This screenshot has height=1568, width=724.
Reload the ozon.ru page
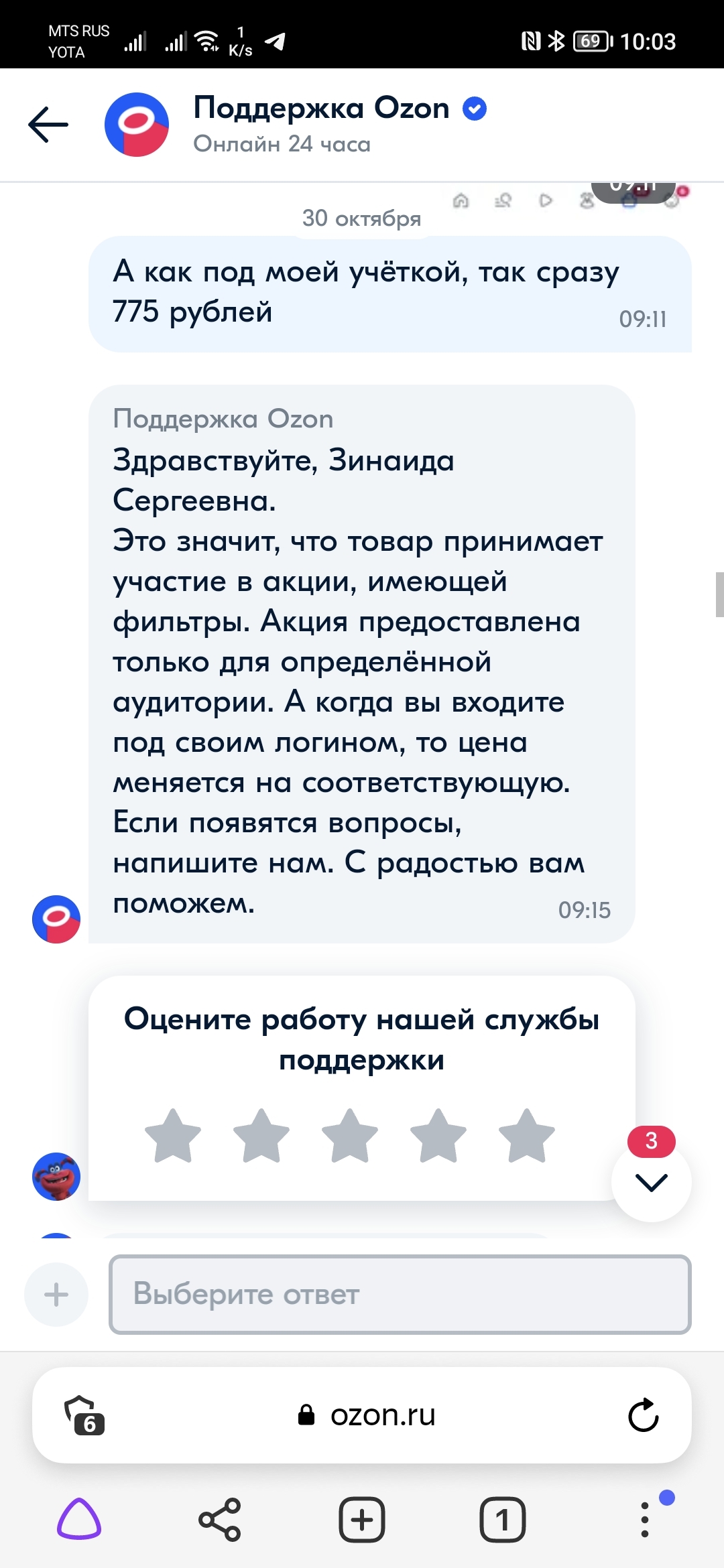tap(643, 1415)
